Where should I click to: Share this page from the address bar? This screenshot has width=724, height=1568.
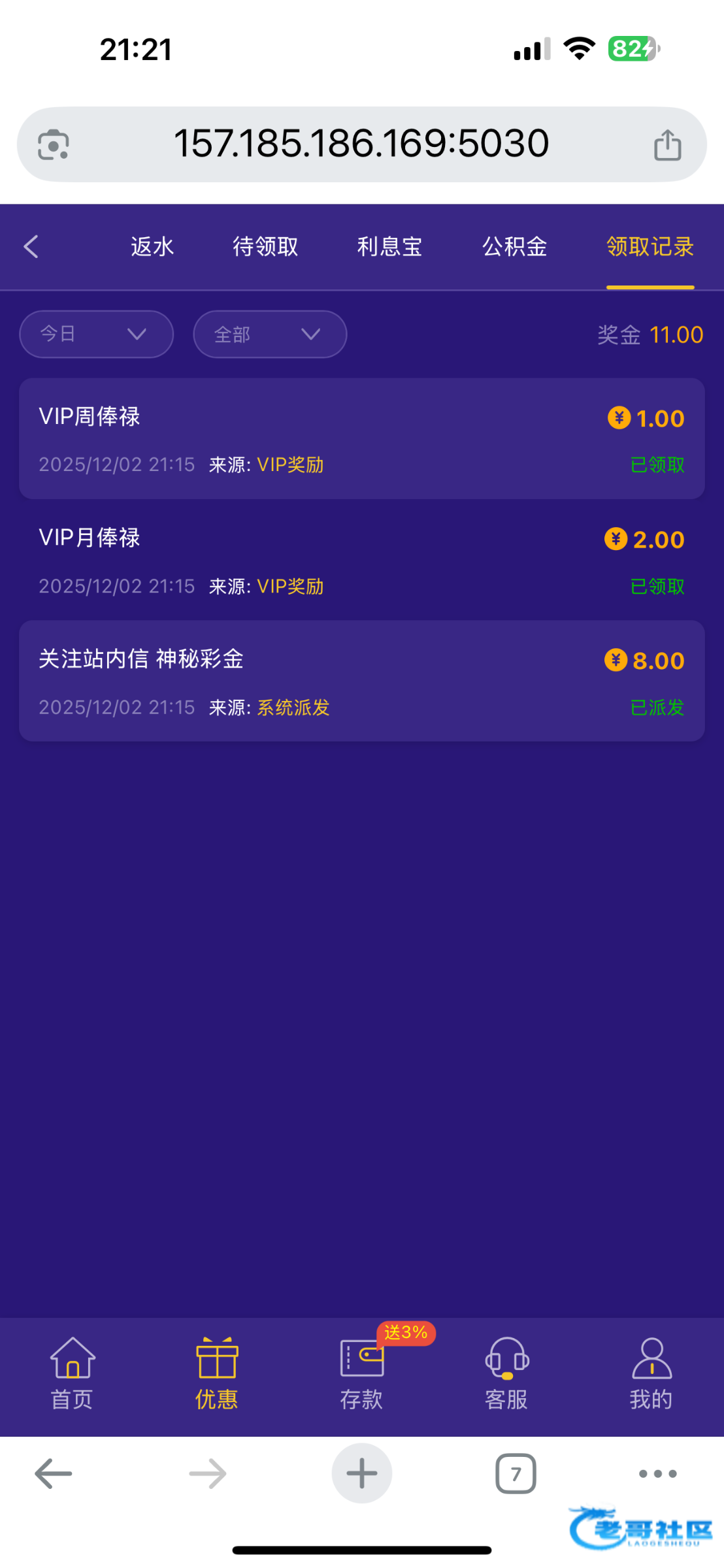[x=667, y=144]
